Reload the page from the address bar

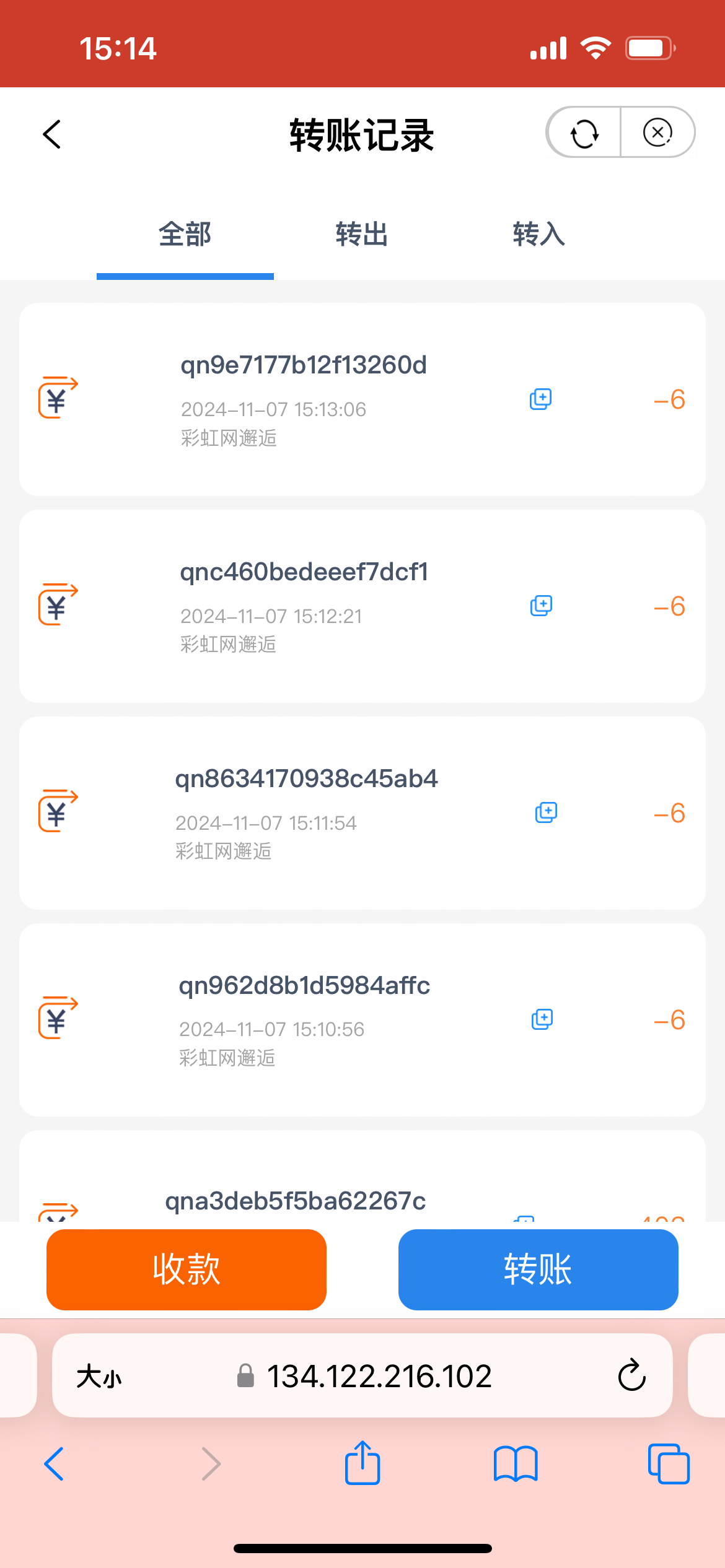631,1376
